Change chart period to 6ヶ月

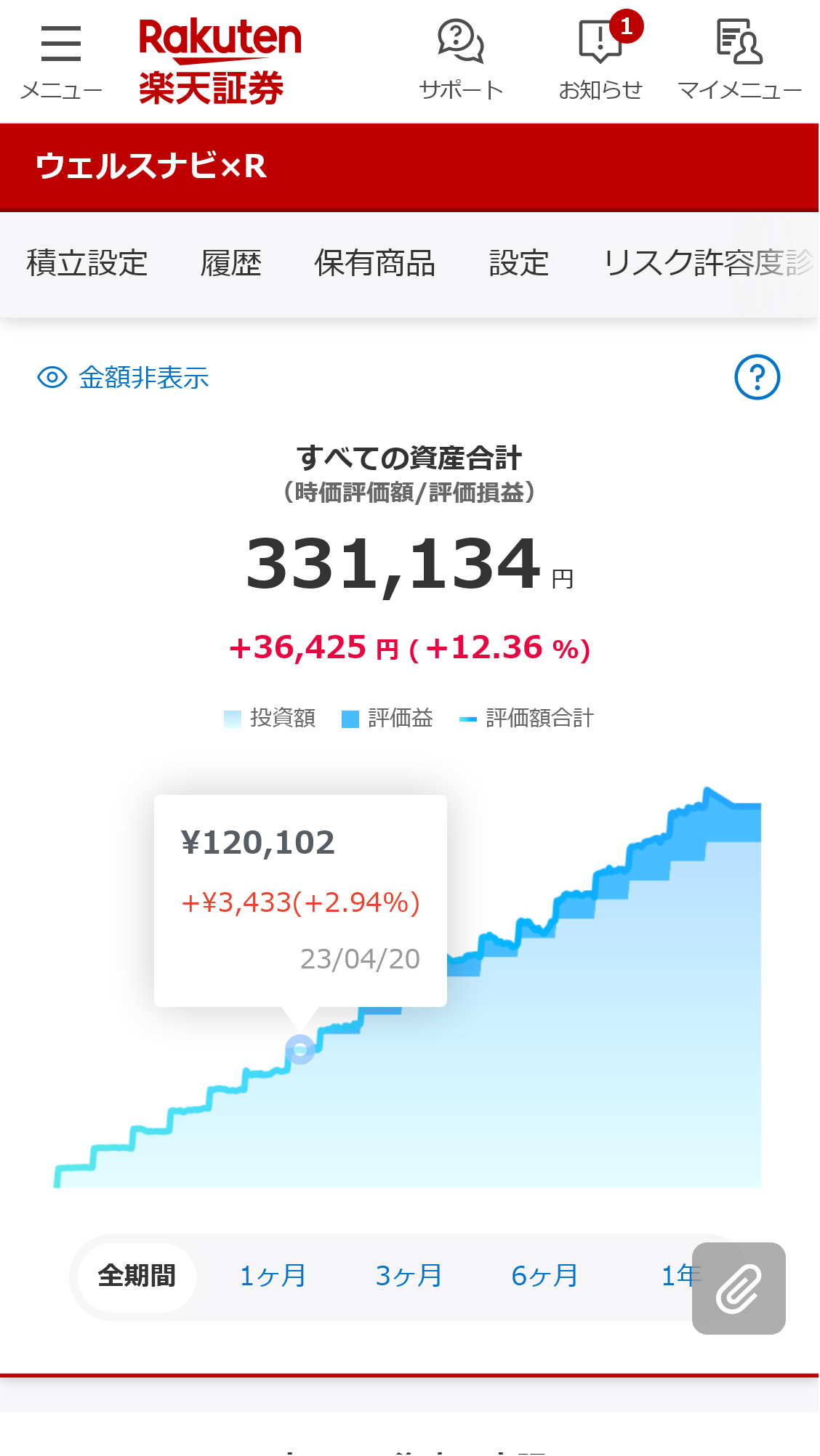click(544, 1276)
